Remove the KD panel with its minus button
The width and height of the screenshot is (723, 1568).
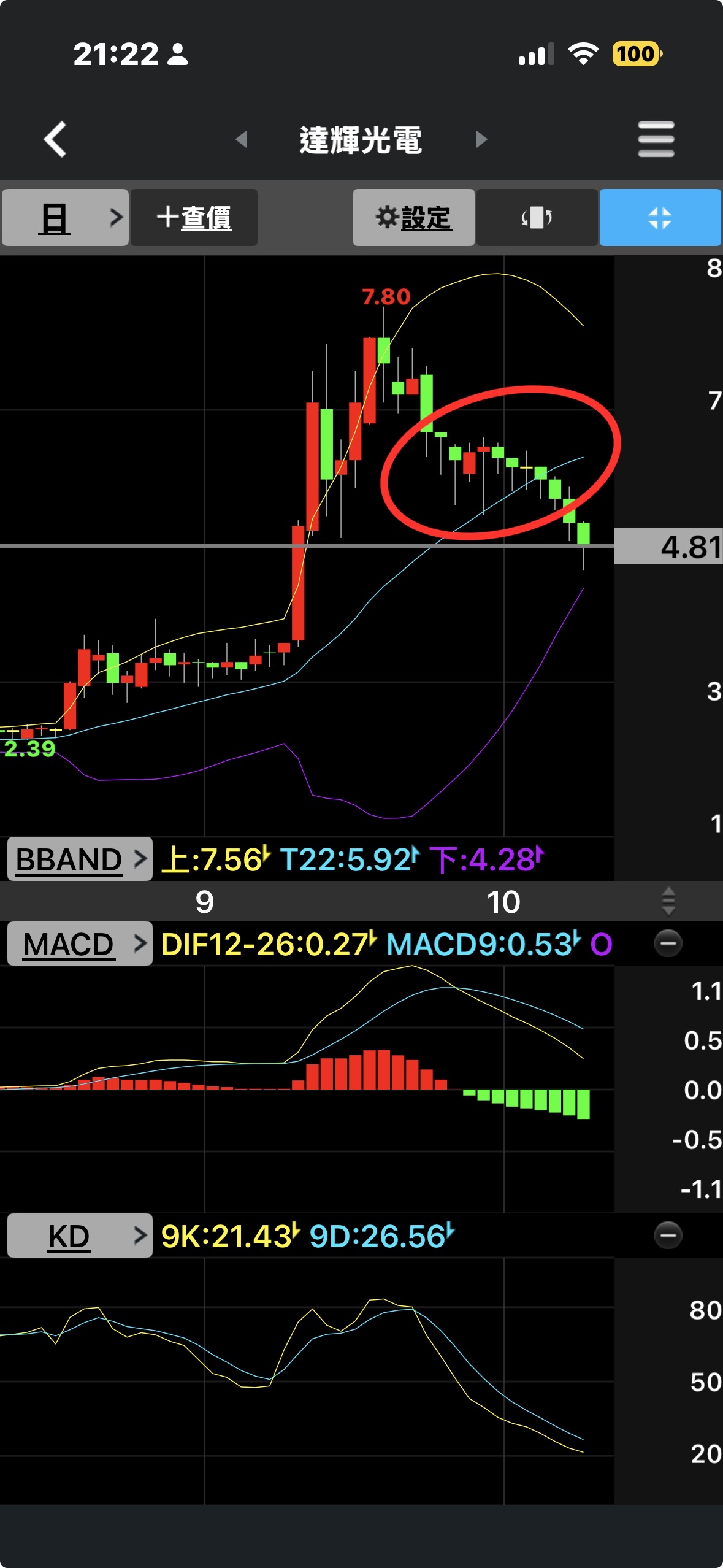pyautogui.click(x=668, y=1235)
